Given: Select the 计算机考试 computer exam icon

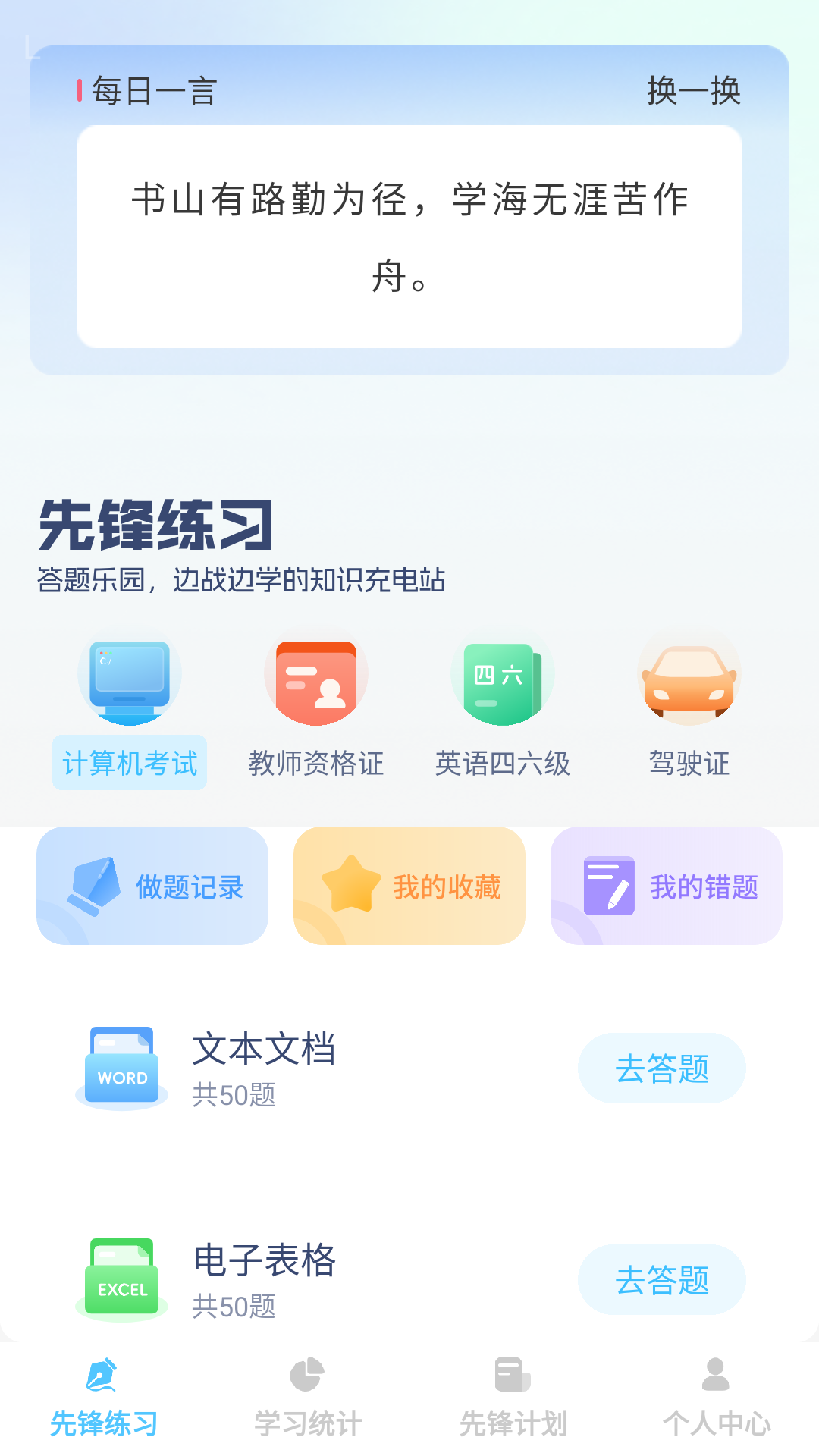Looking at the screenshot, I should 129,677.
